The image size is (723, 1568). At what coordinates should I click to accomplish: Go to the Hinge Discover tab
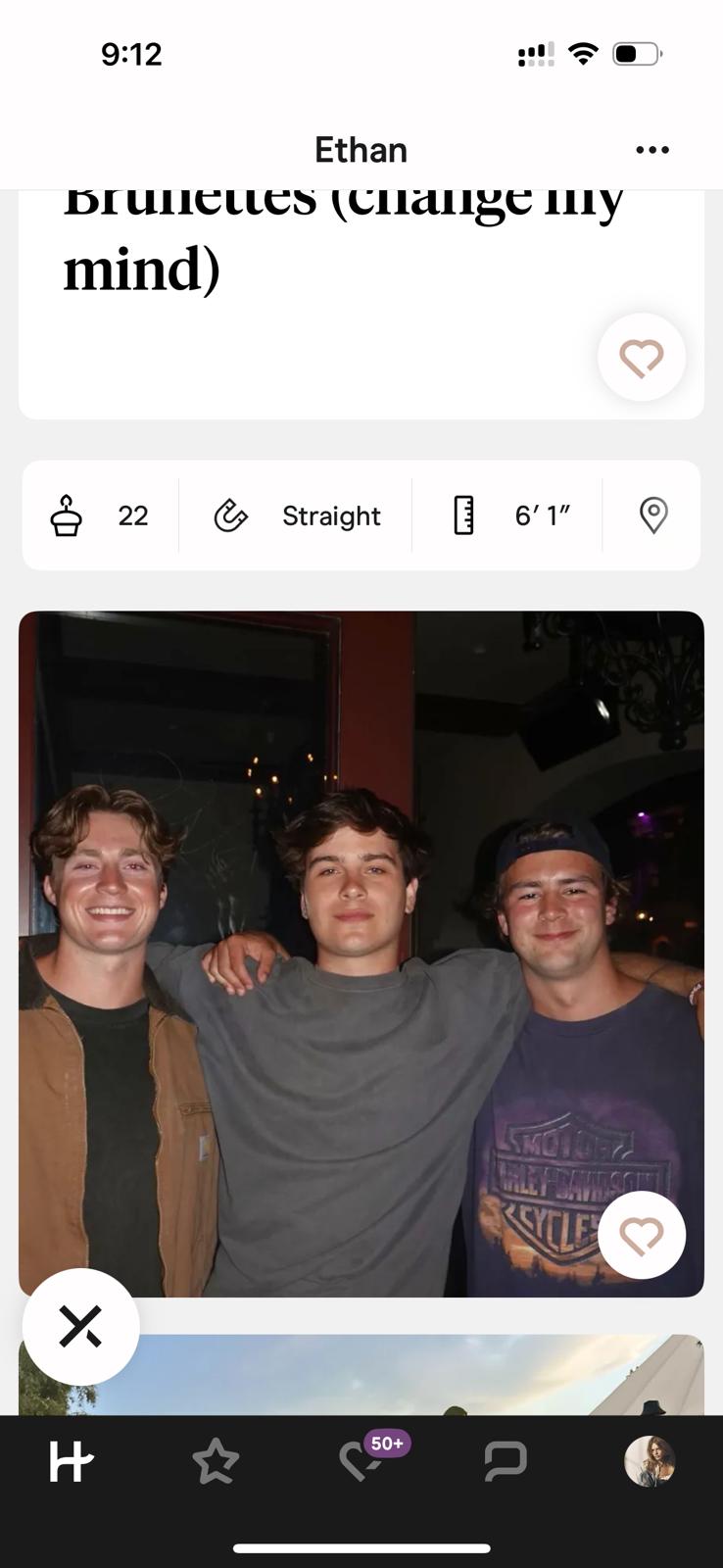pos(72,1462)
